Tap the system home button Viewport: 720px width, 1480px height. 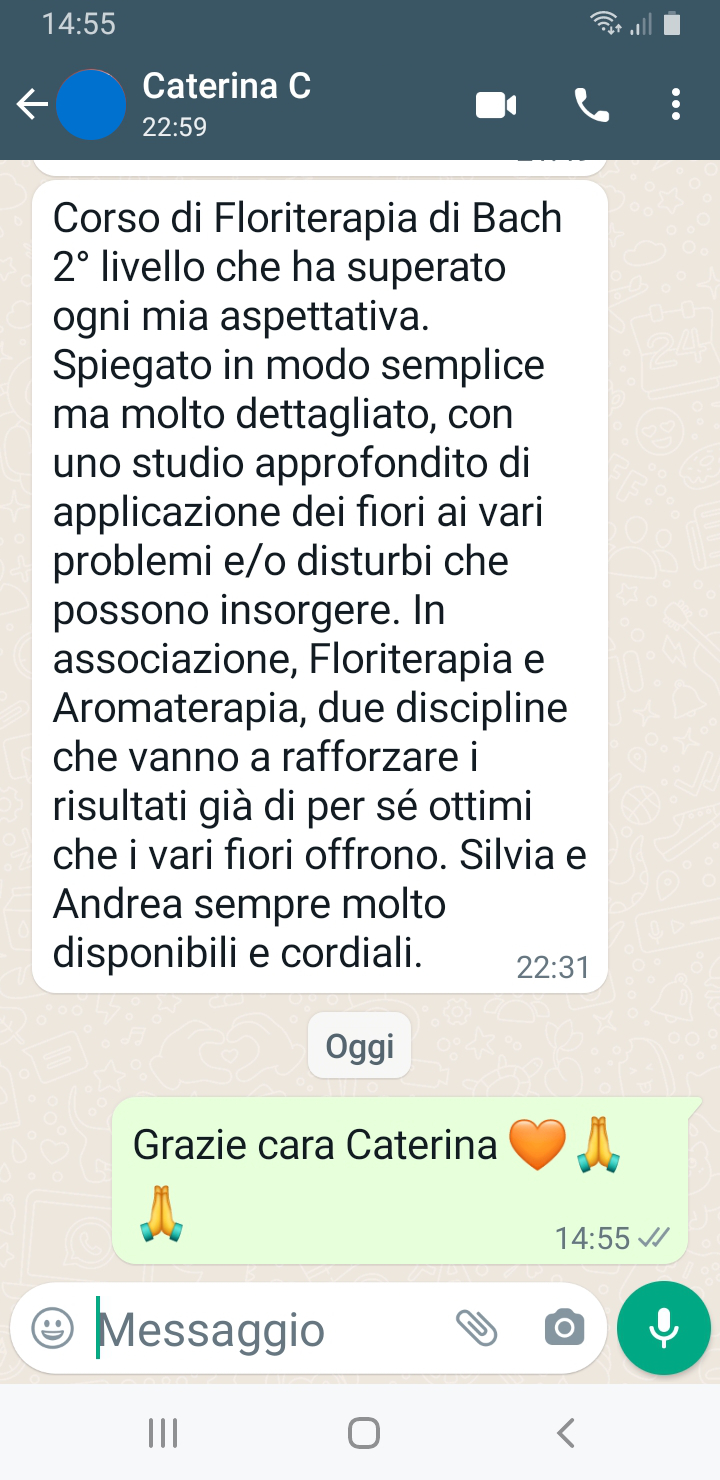pyautogui.click(x=363, y=1433)
